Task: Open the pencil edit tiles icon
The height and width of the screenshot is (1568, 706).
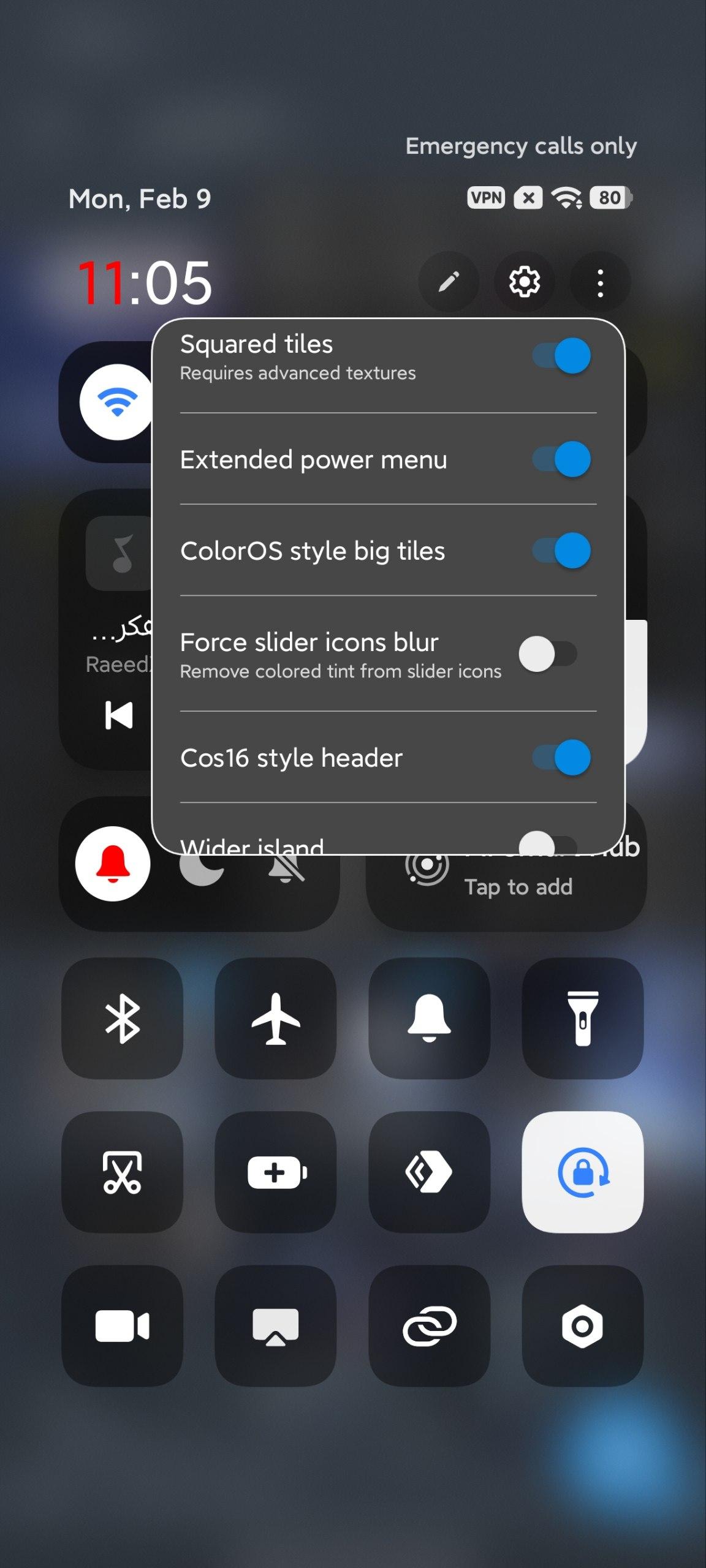Action: [x=449, y=282]
